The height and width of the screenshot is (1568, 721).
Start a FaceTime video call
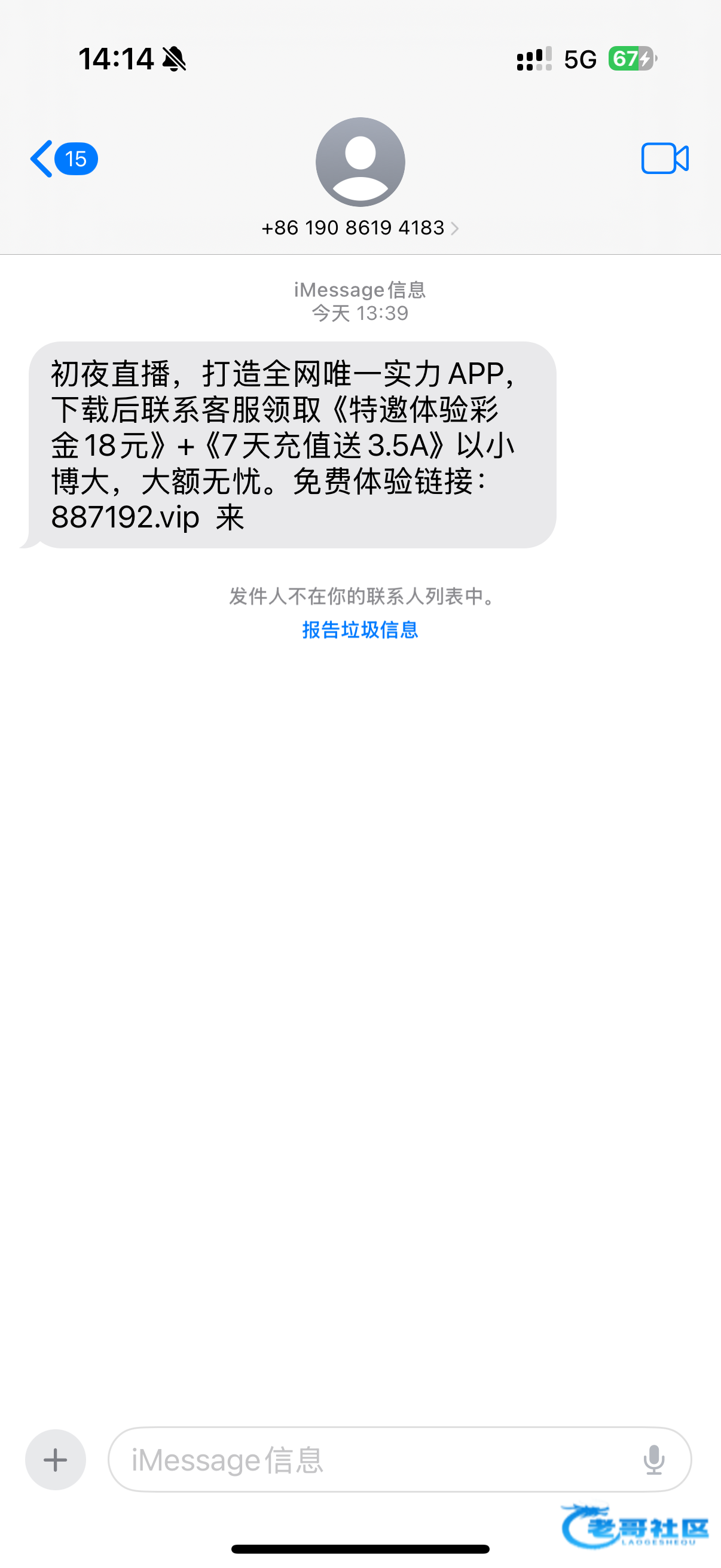pyautogui.click(x=664, y=159)
